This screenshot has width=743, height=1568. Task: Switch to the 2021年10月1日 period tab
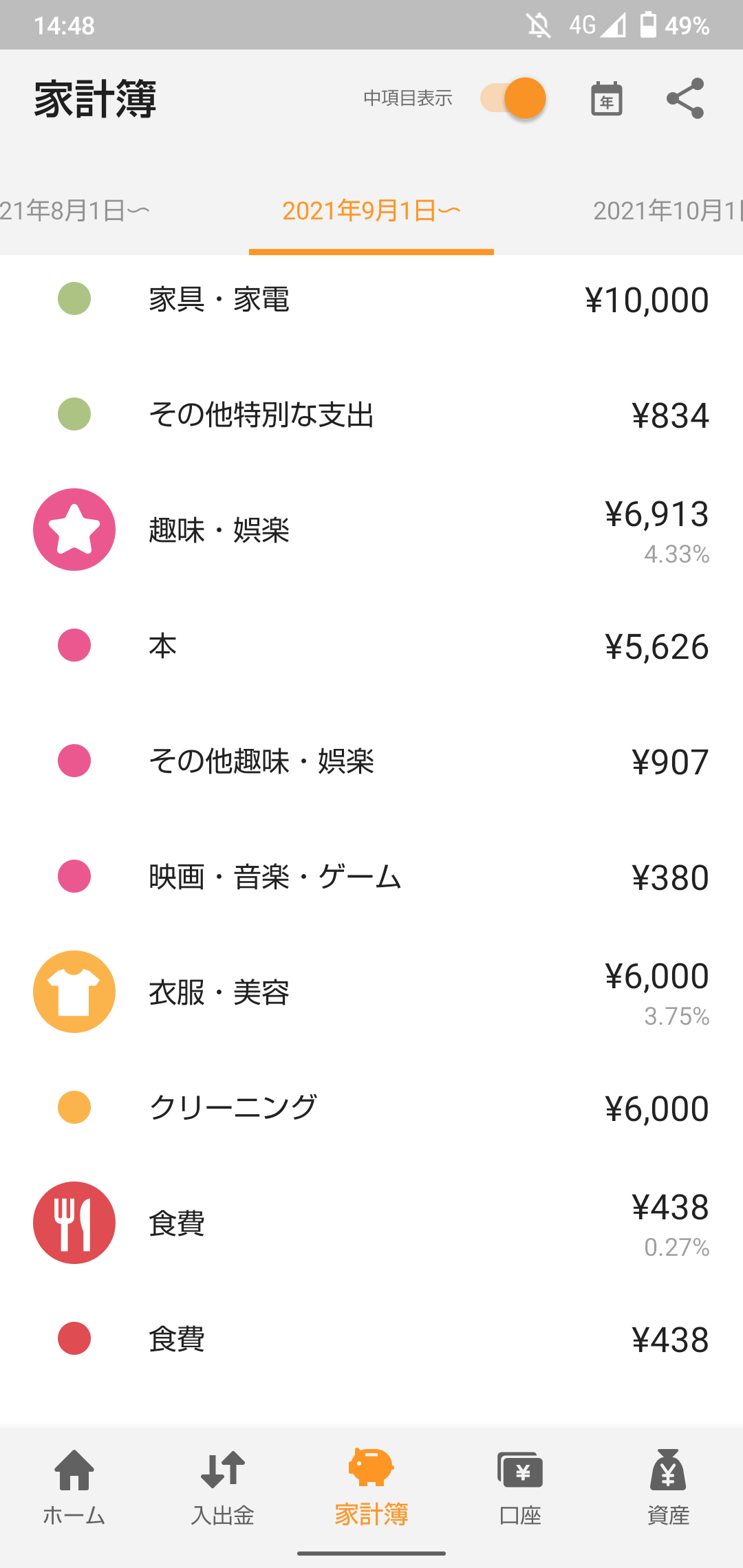(667, 210)
